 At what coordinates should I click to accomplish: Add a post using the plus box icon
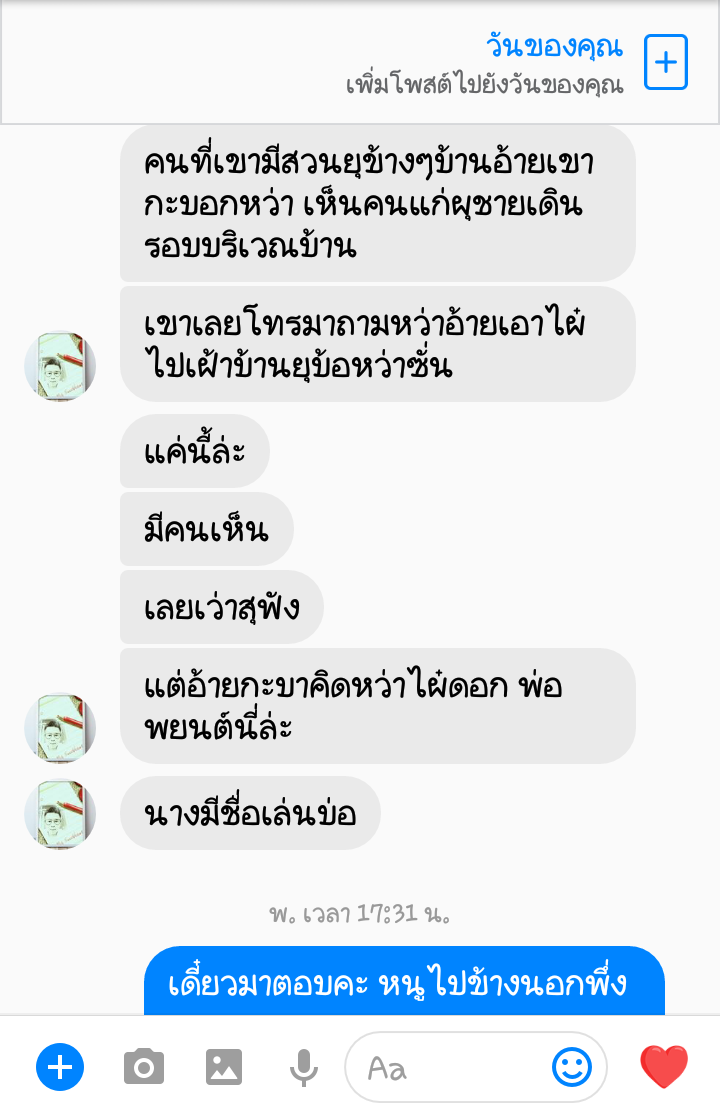(x=665, y=62)
